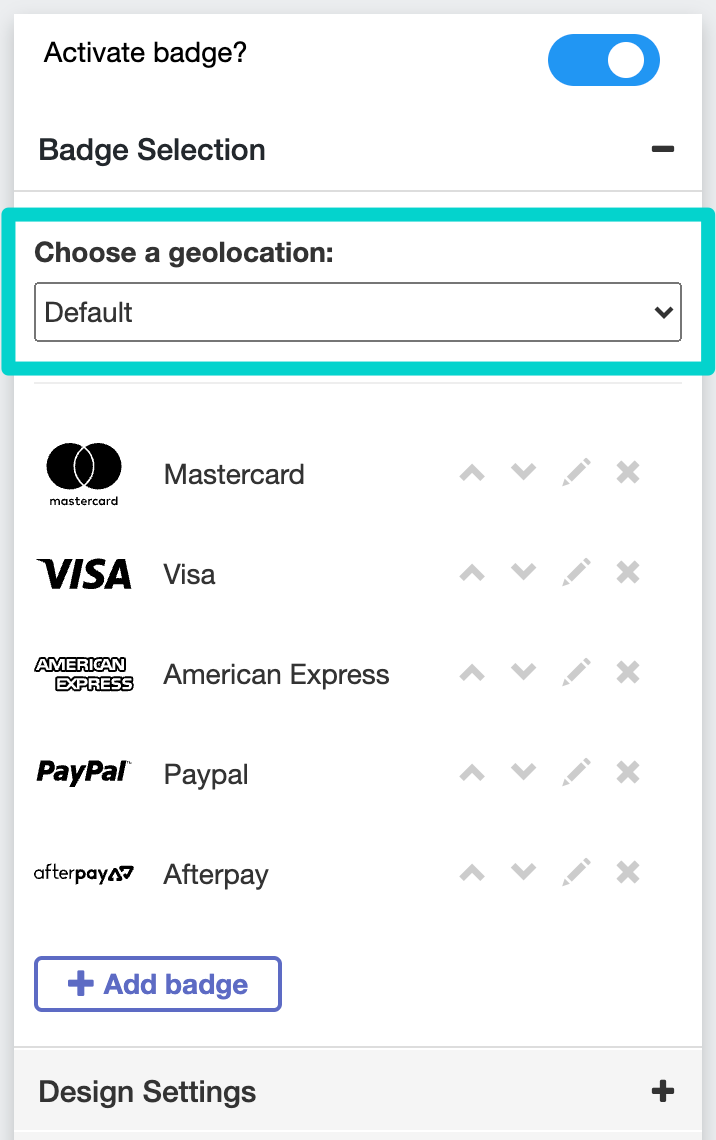This screenshot has height=1140, width=716.
Task: Remove the Mastercard badge
Action: (628, 473)
